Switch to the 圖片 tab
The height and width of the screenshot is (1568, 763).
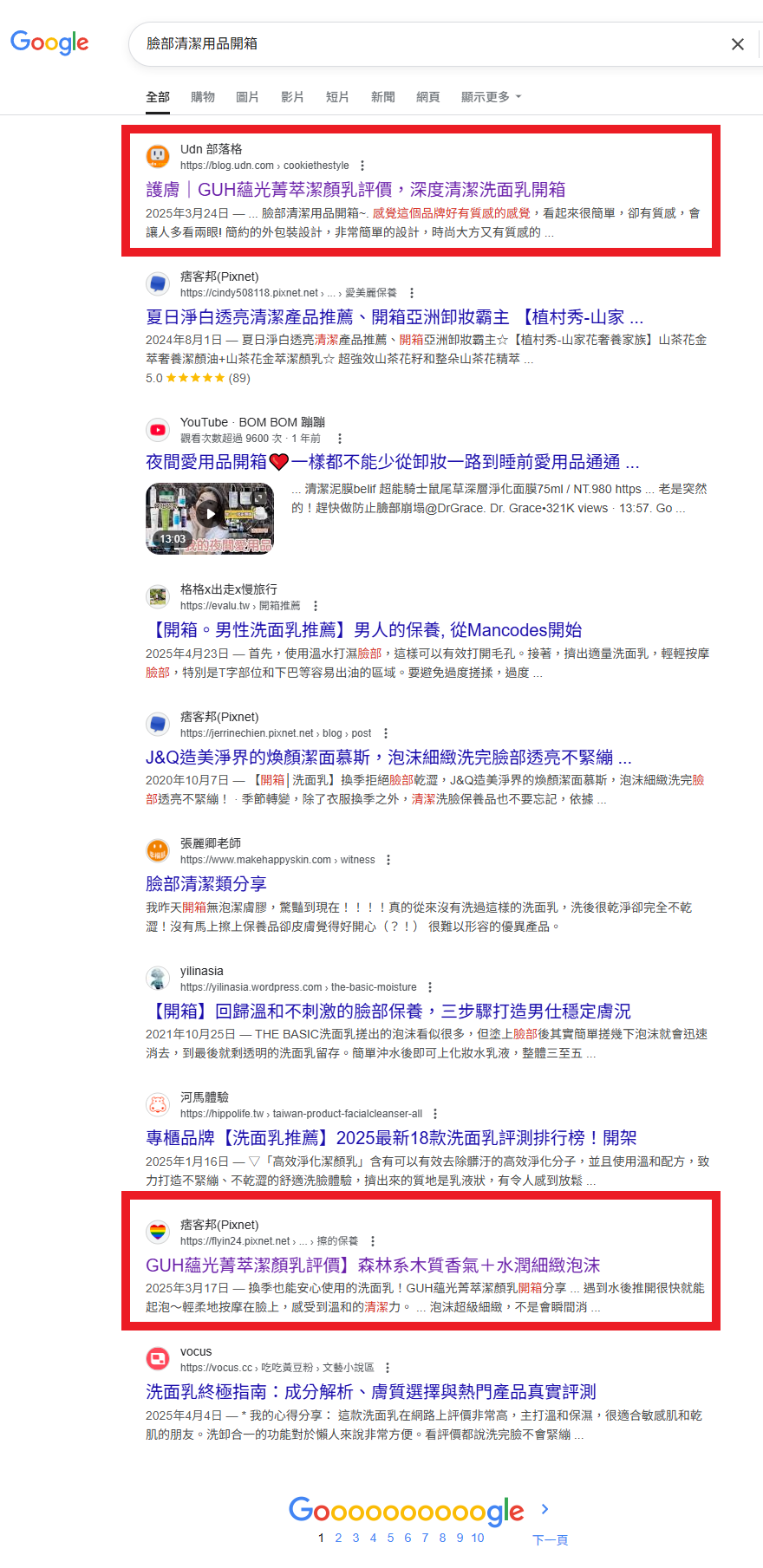247,97
